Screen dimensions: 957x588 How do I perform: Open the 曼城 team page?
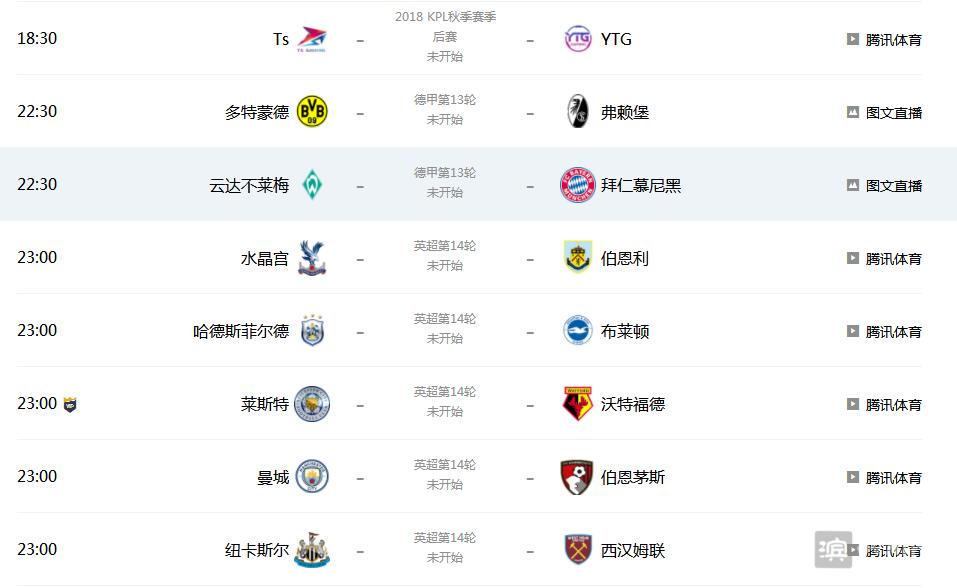[x=273, y=477]
